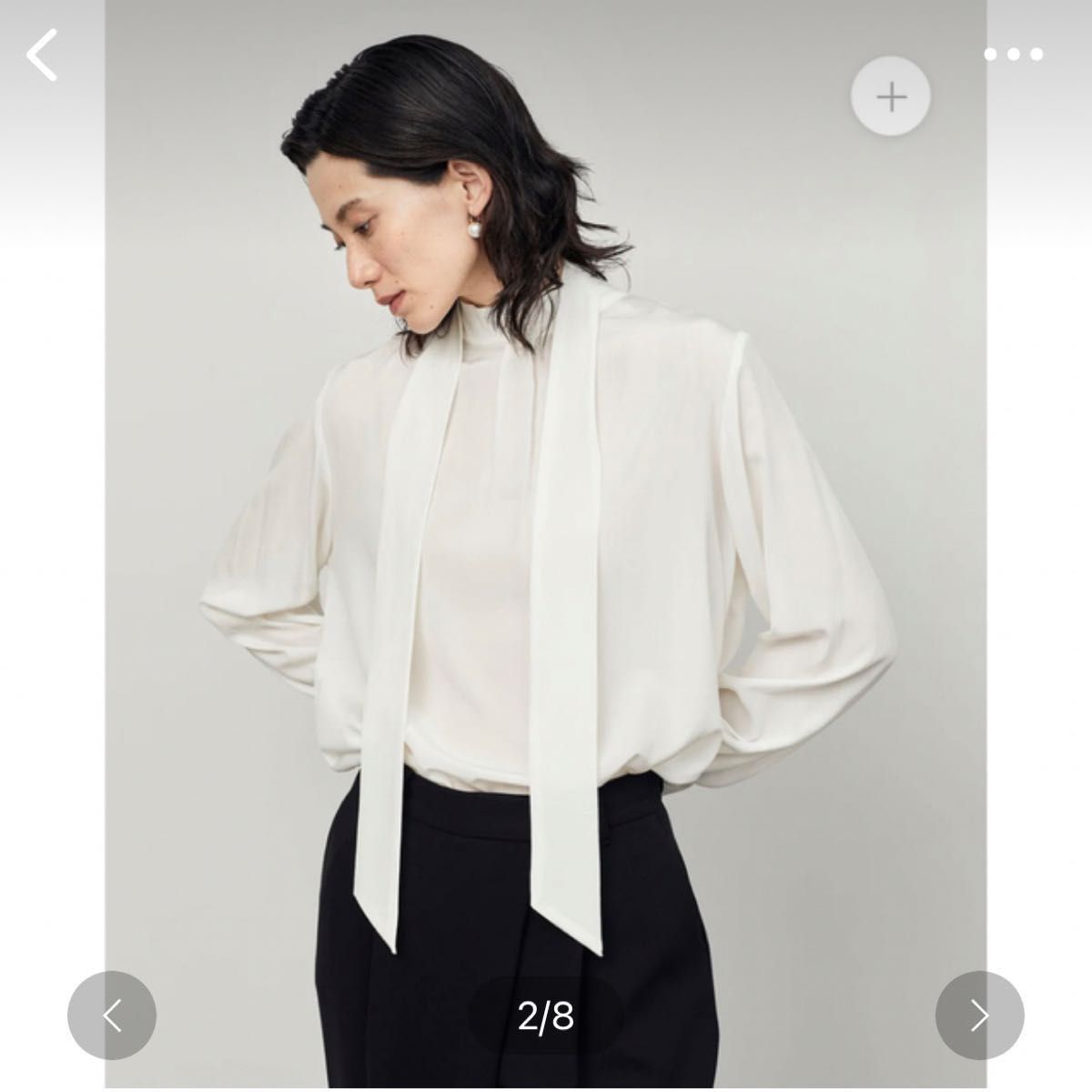Show the previous product image

[x=112, y=1016]
